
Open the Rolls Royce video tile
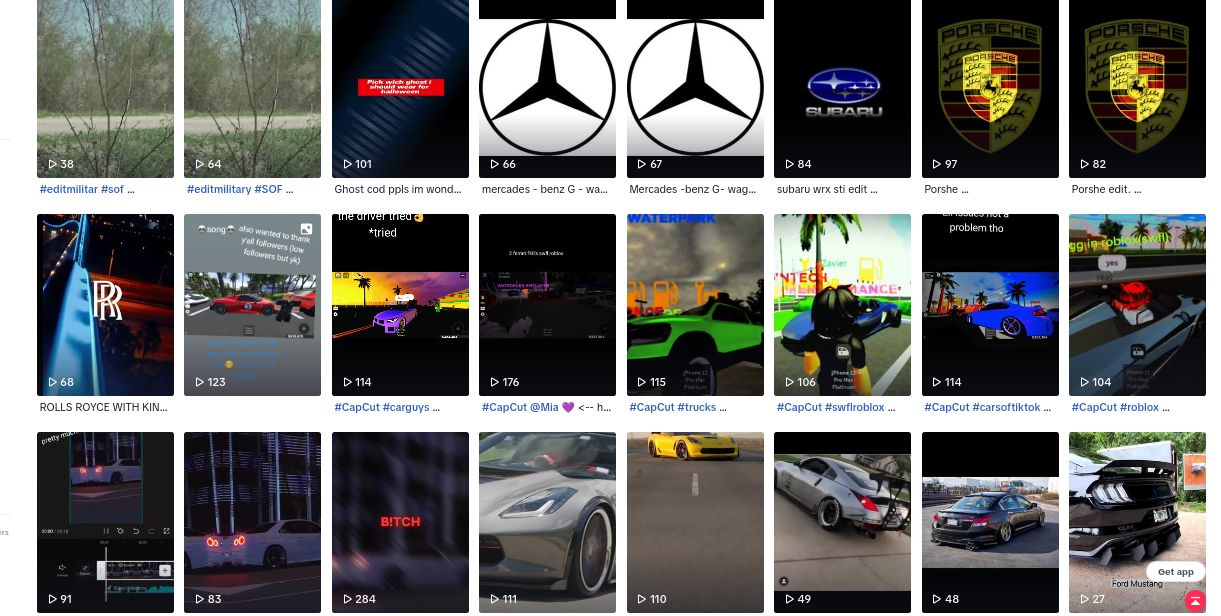(x=105, y=304)
